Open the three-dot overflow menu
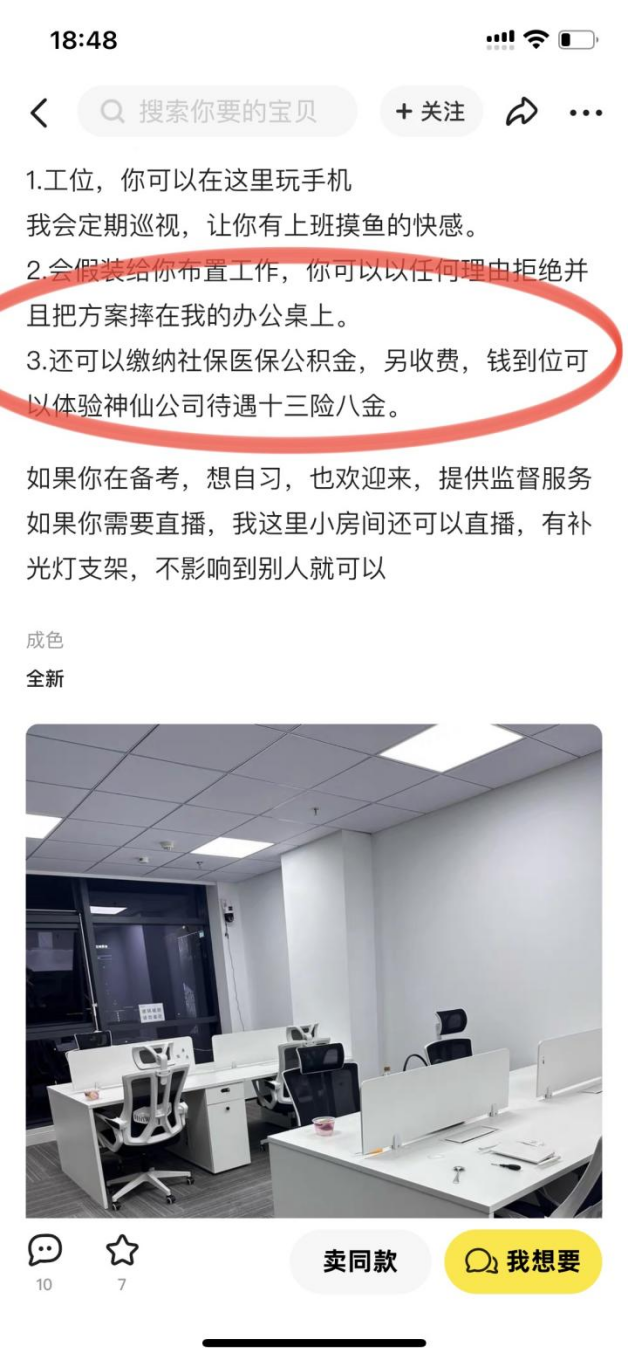 pos(586,113)
